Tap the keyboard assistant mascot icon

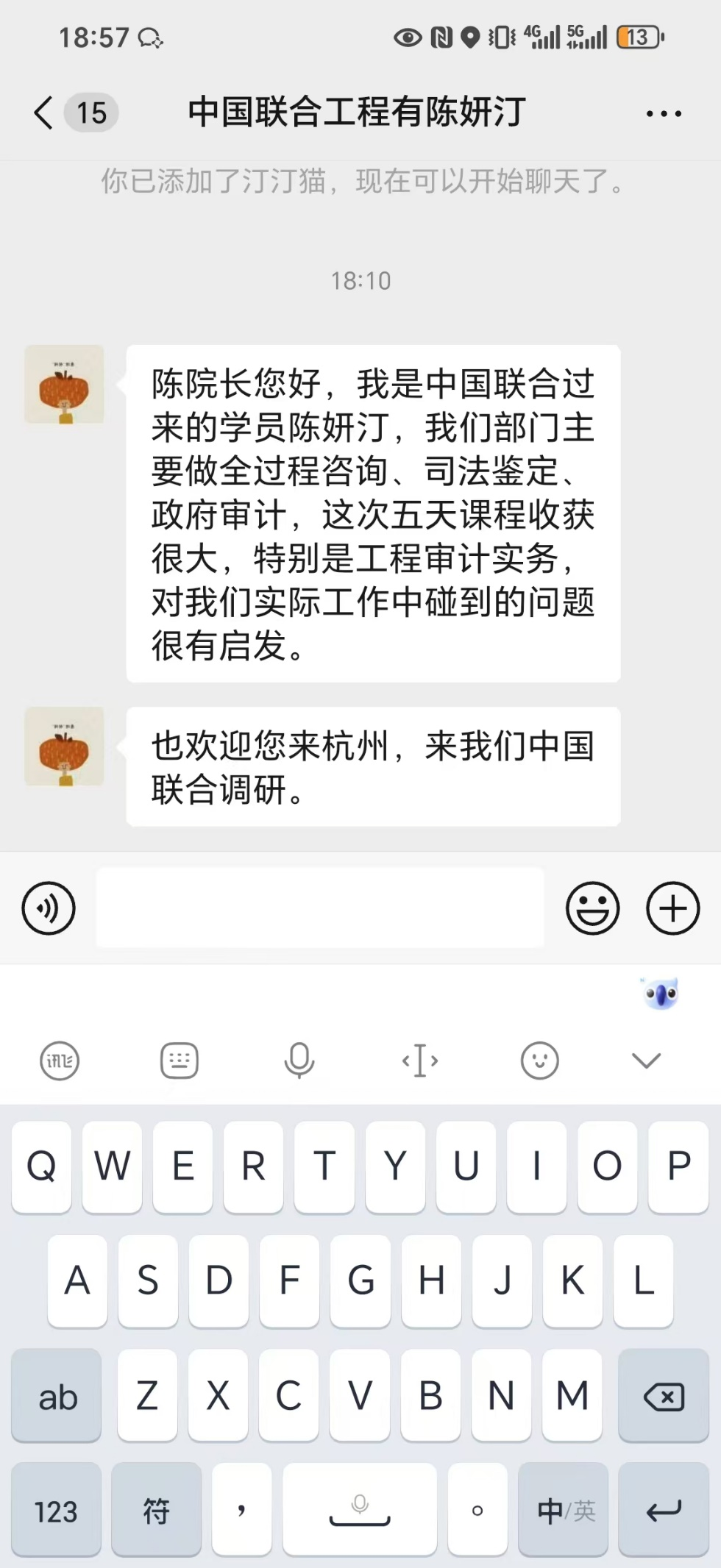(x=661, y=994)
